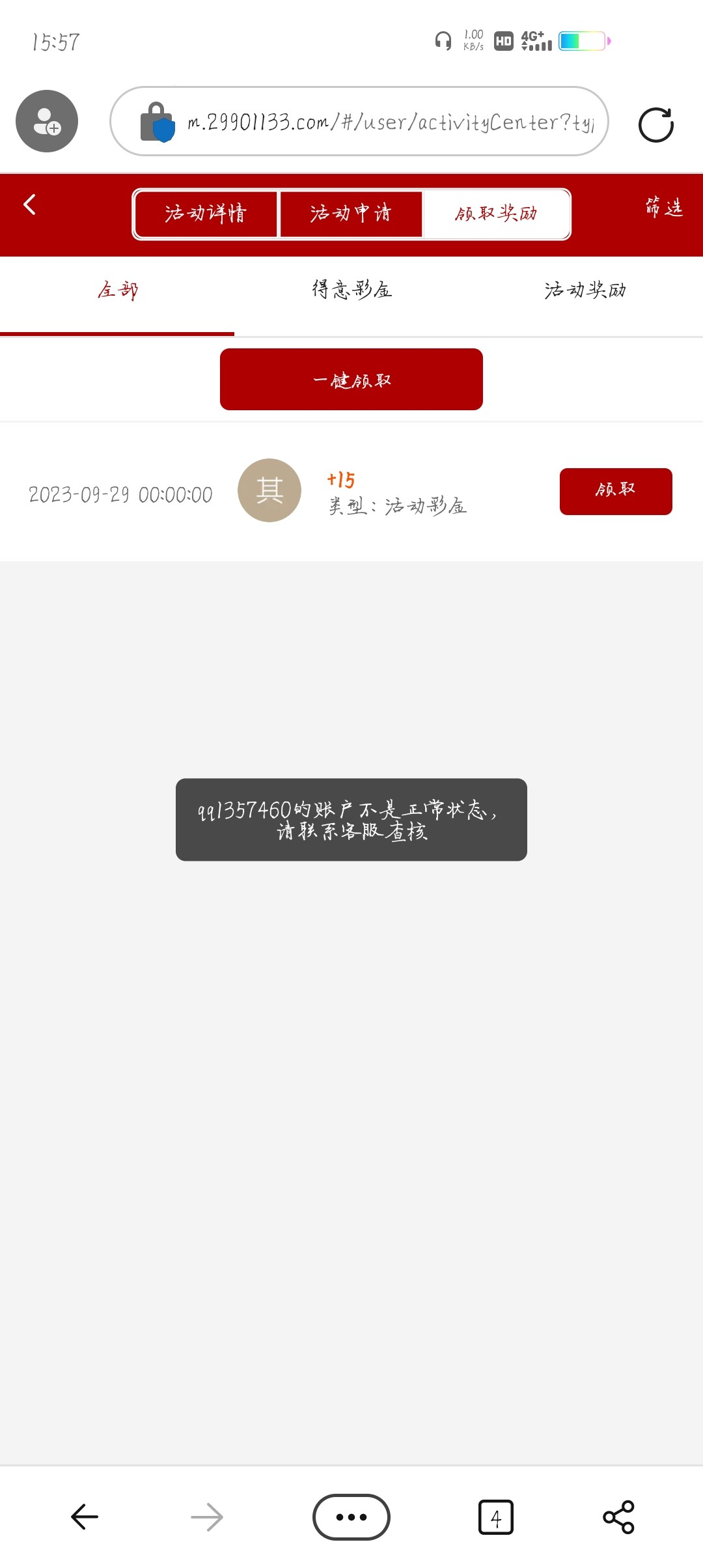Select the 活动详情 segment
Image resolution: width=703 pixels, height=1568 pixels.
[206, 213]
